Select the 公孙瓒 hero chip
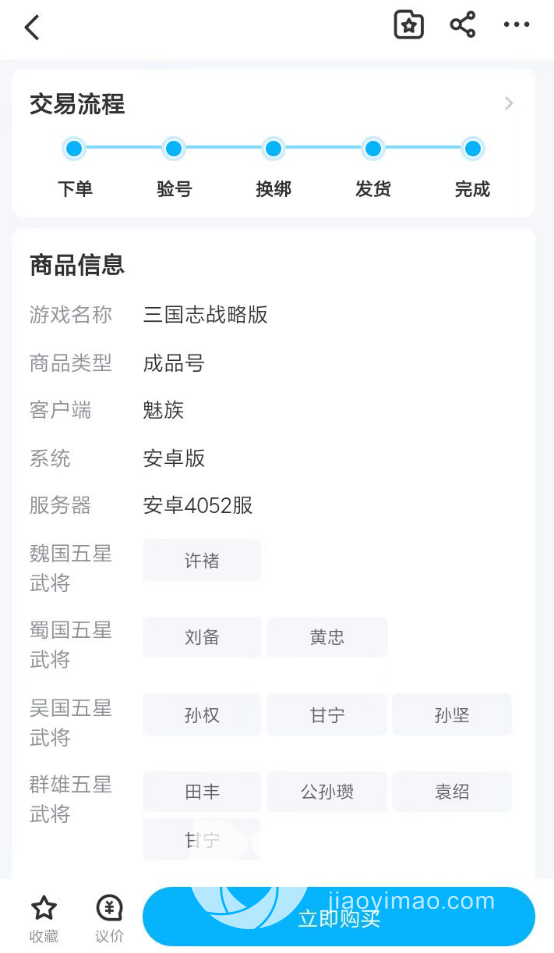554x953 pixels. tap(327, 791)
